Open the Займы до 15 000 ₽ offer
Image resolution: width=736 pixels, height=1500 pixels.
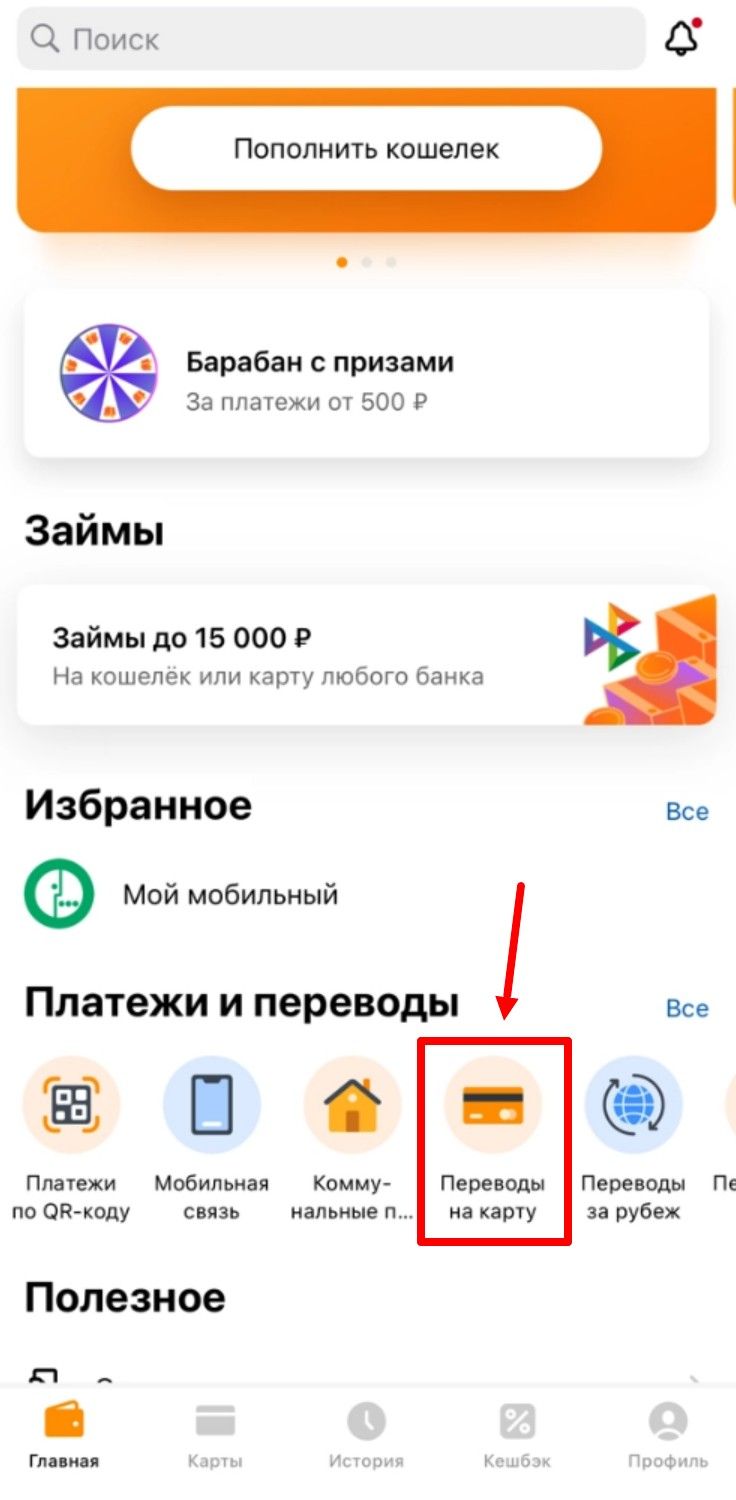pyautogui.click(x=366, y=655)
